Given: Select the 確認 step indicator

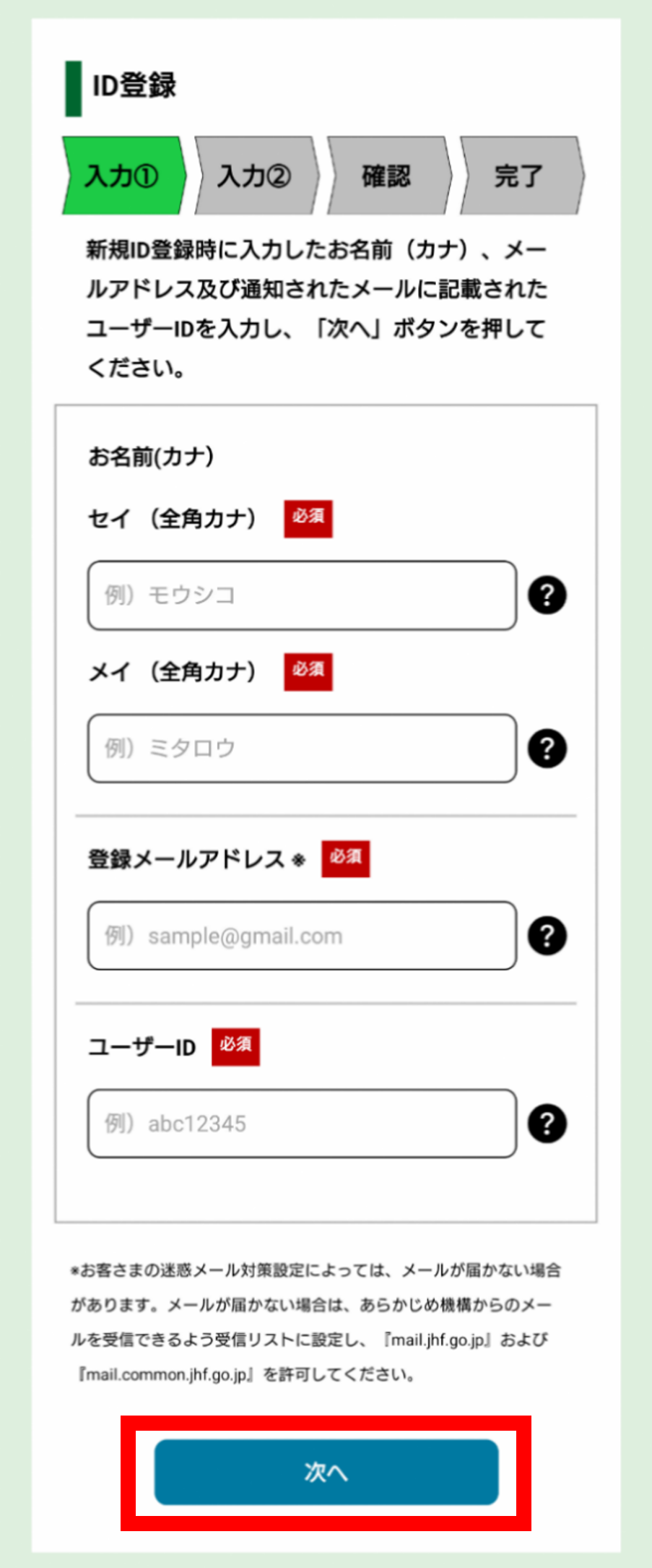Looking at the screenshot, I should coord(388,176).
